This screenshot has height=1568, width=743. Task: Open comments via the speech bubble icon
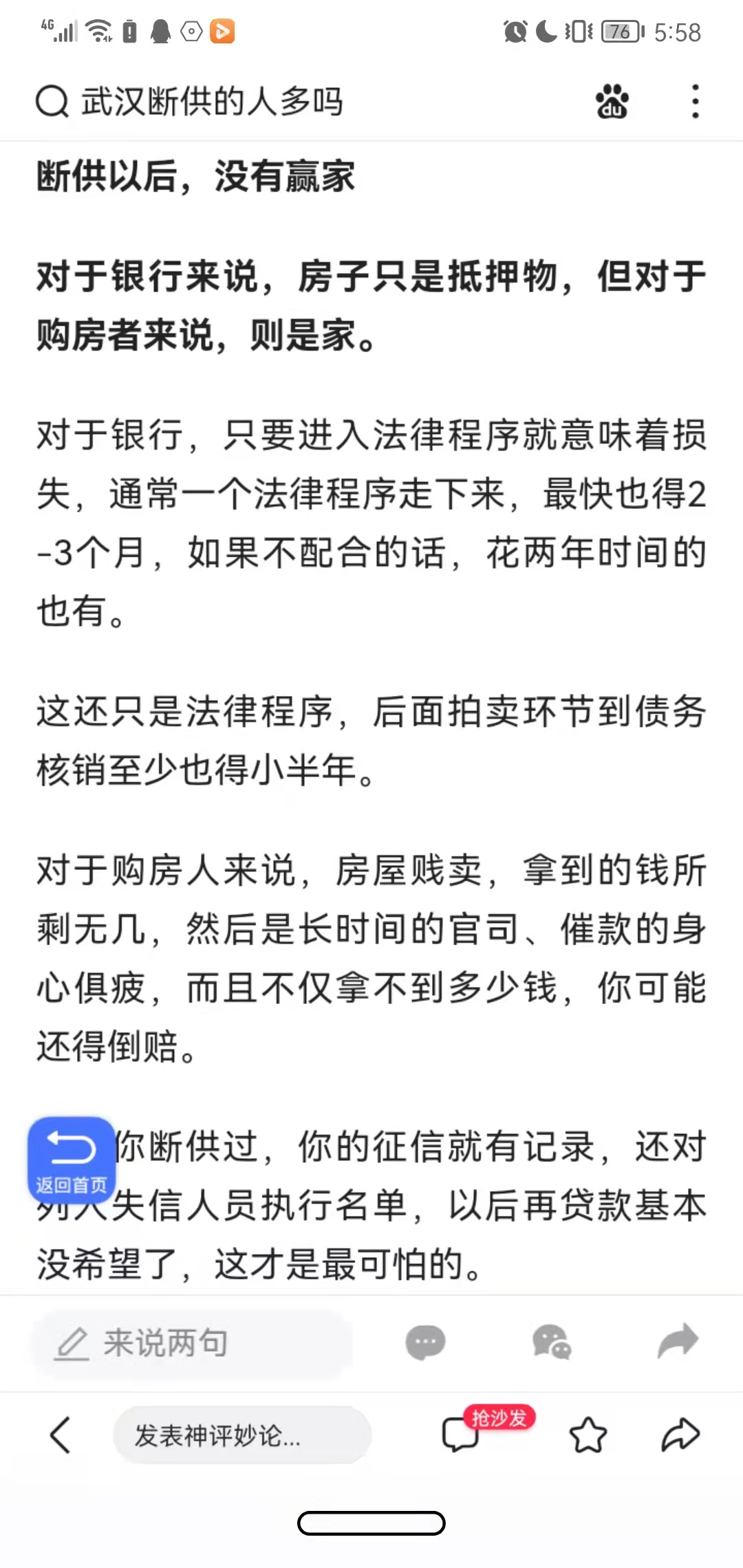coord(462,1435)
